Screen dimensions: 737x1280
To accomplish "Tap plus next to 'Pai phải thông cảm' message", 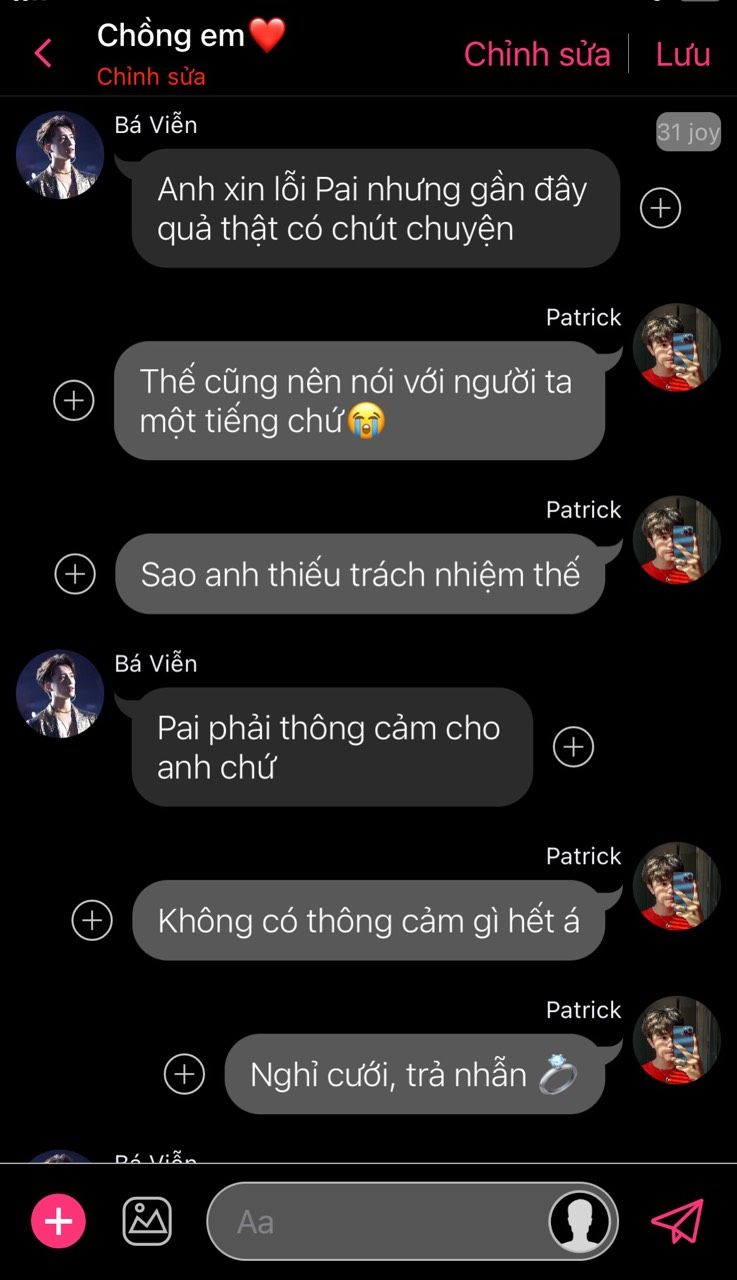I will pos(573,747).
